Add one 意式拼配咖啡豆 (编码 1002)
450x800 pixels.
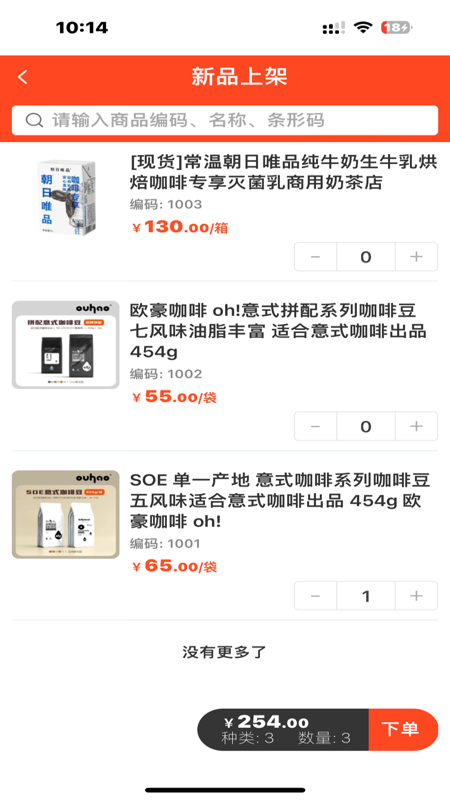pyautogui.click(x=416, y=426)
